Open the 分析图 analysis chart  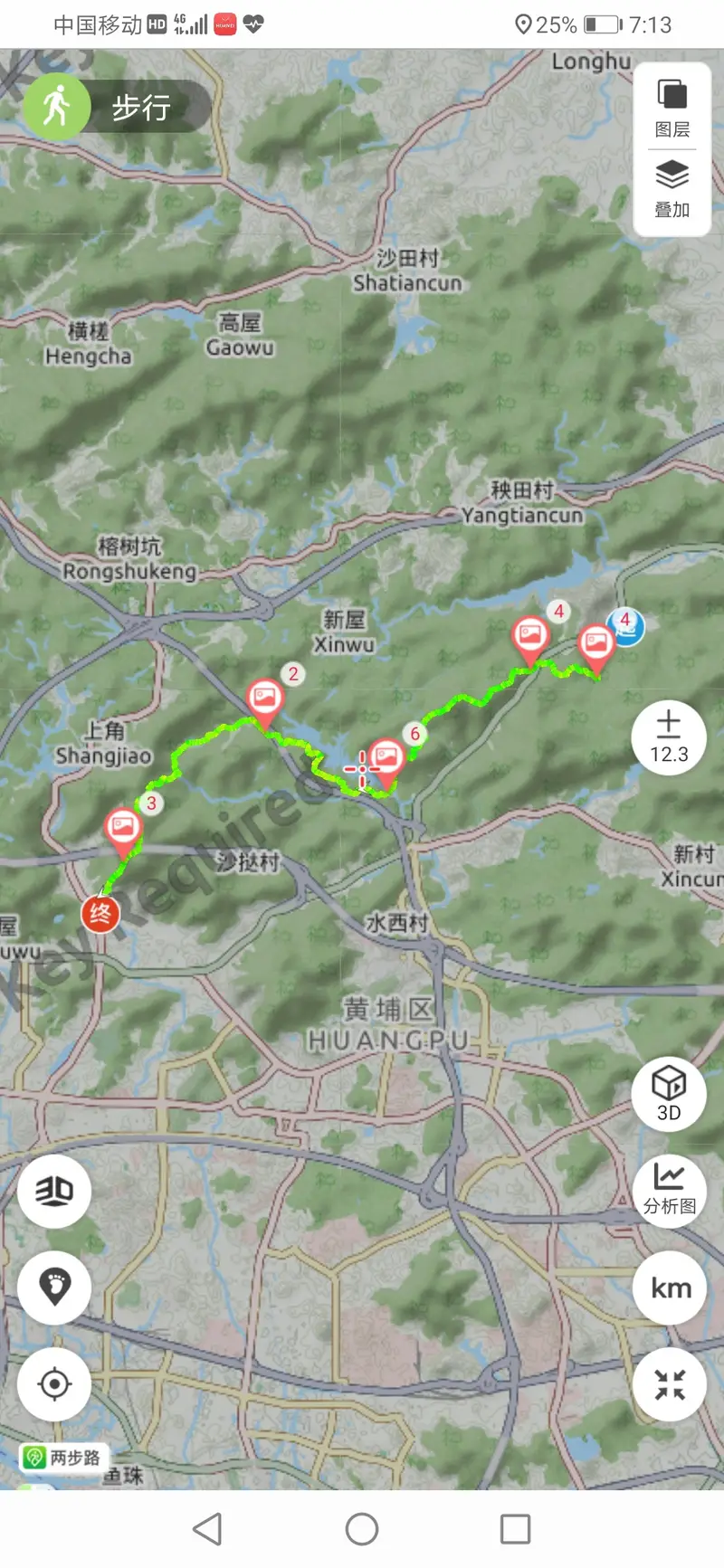pyautogui.click(x=668, y=1190)
